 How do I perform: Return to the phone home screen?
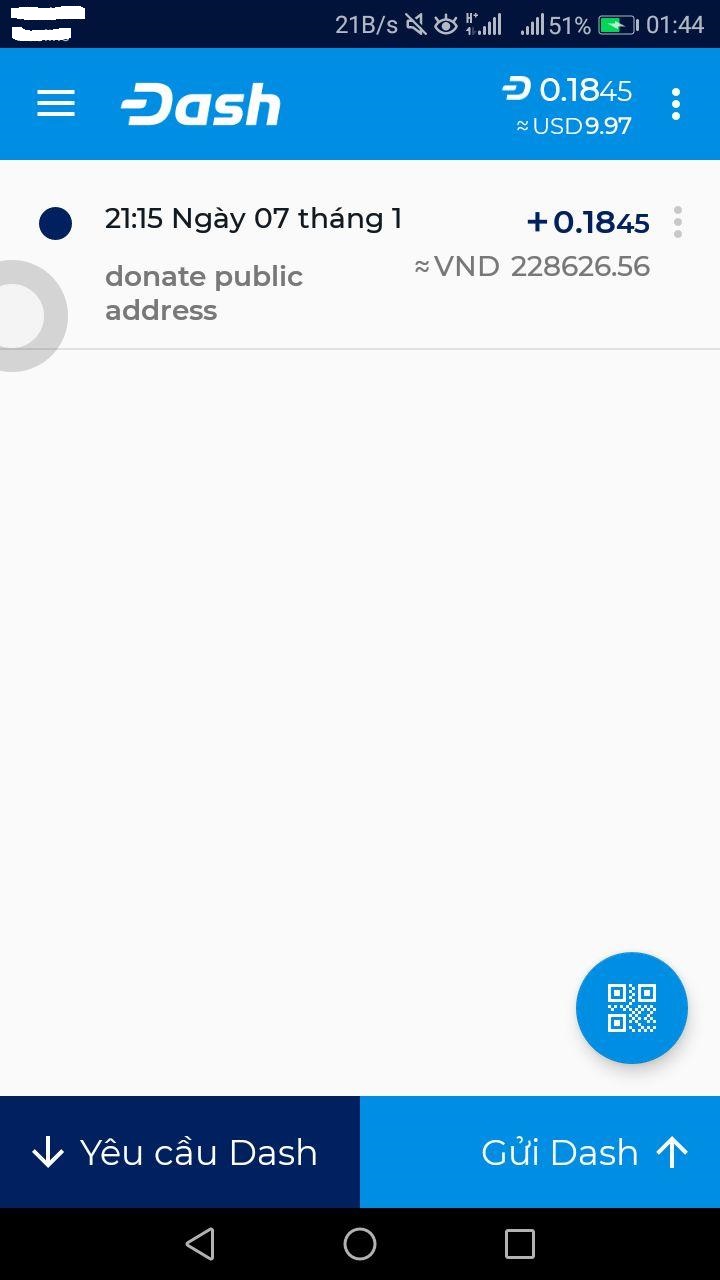click(360, 1244)
